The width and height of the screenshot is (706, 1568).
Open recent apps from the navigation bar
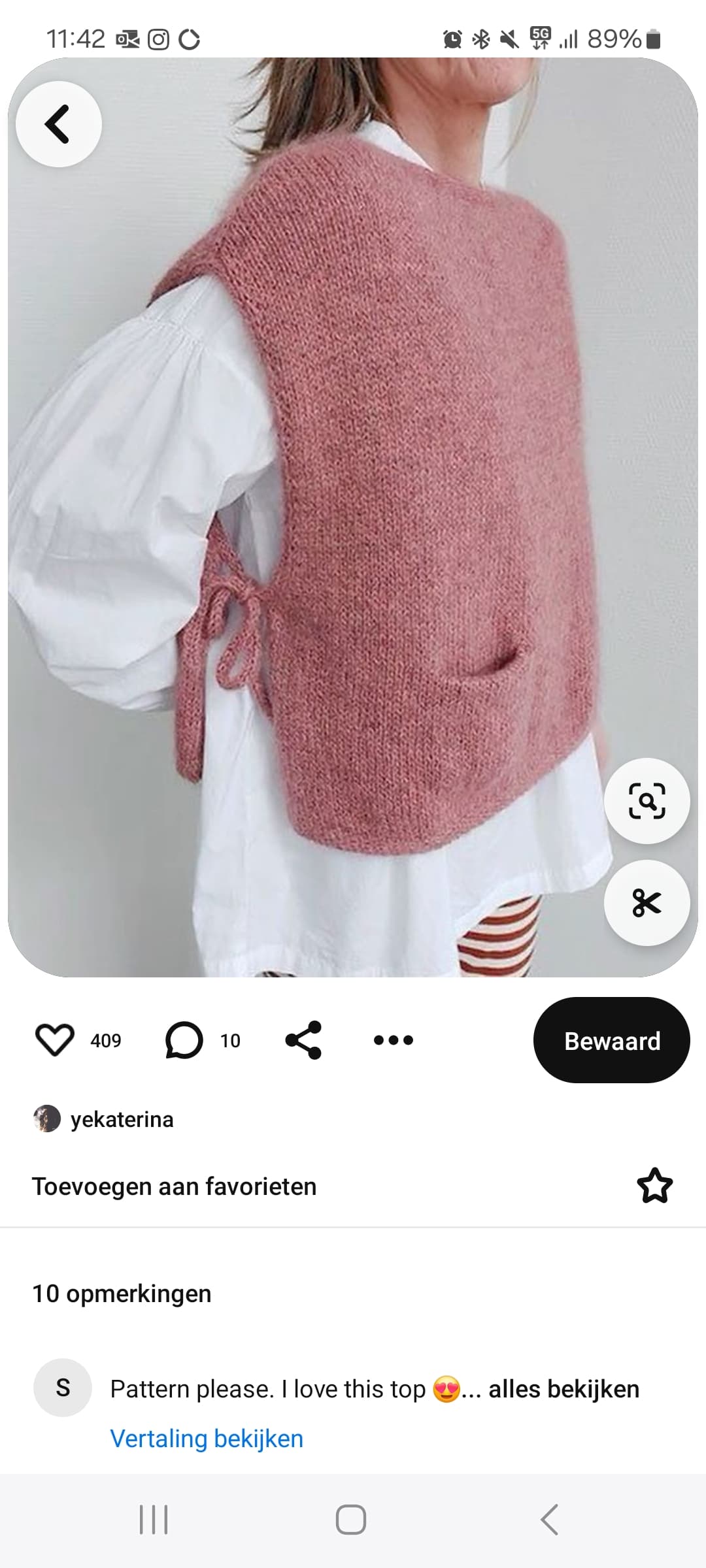coord(154,1520)
